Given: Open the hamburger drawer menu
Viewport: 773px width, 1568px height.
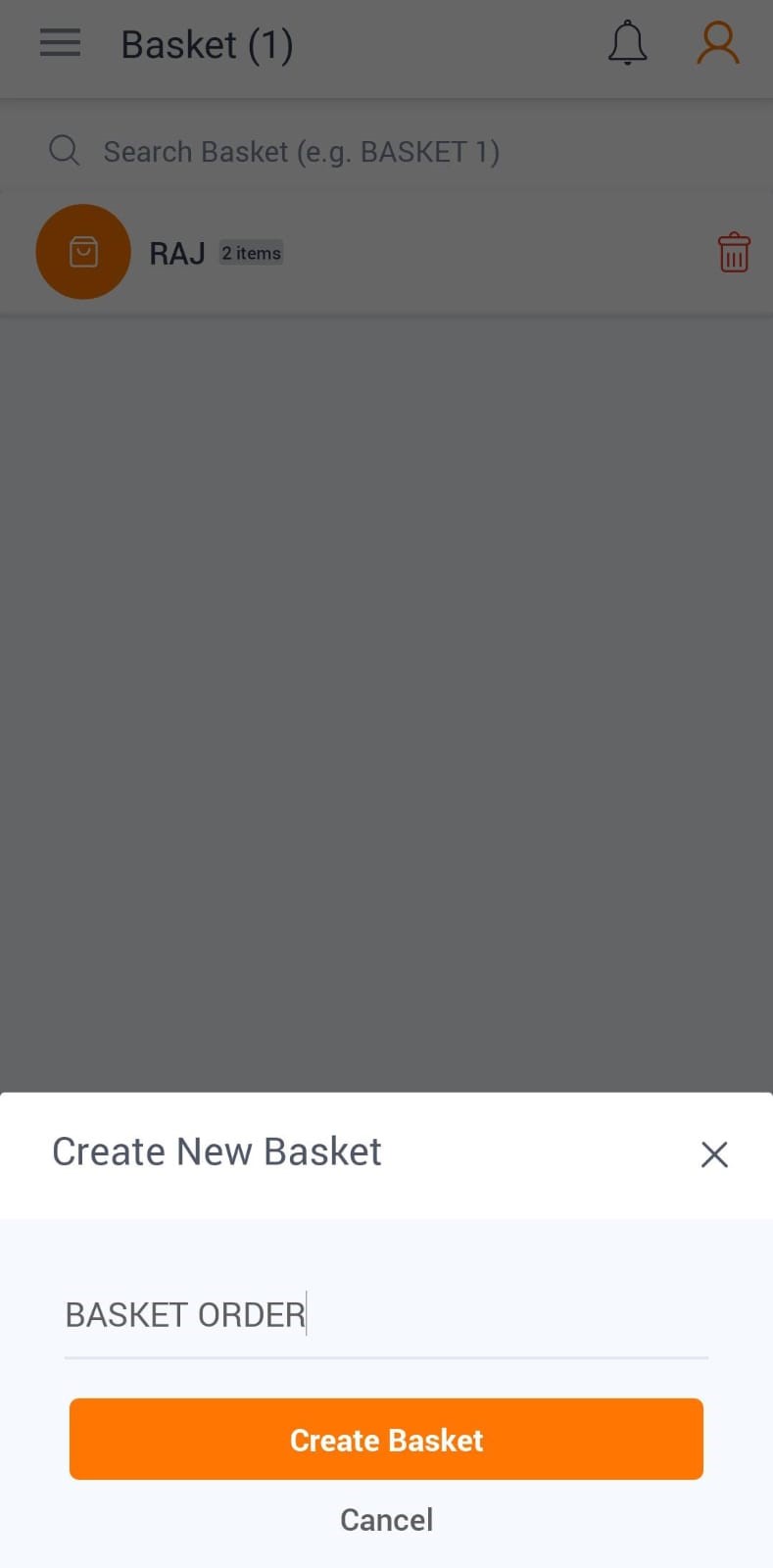Looking at the screenshot, I should point(60,43).
